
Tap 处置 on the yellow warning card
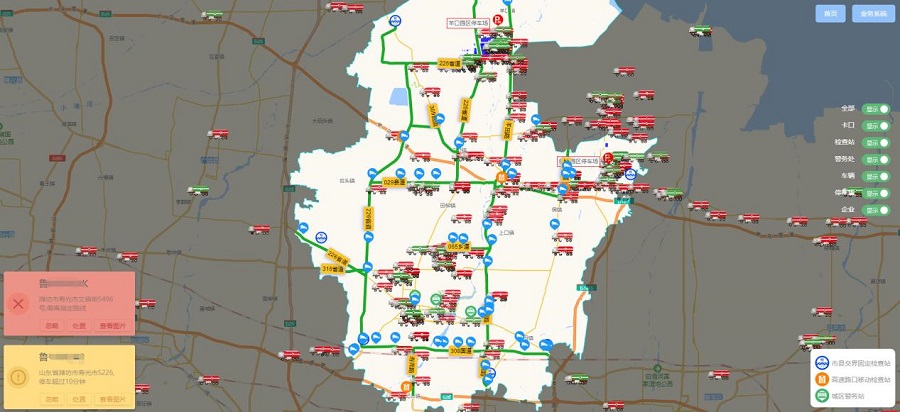pos(79,399)
